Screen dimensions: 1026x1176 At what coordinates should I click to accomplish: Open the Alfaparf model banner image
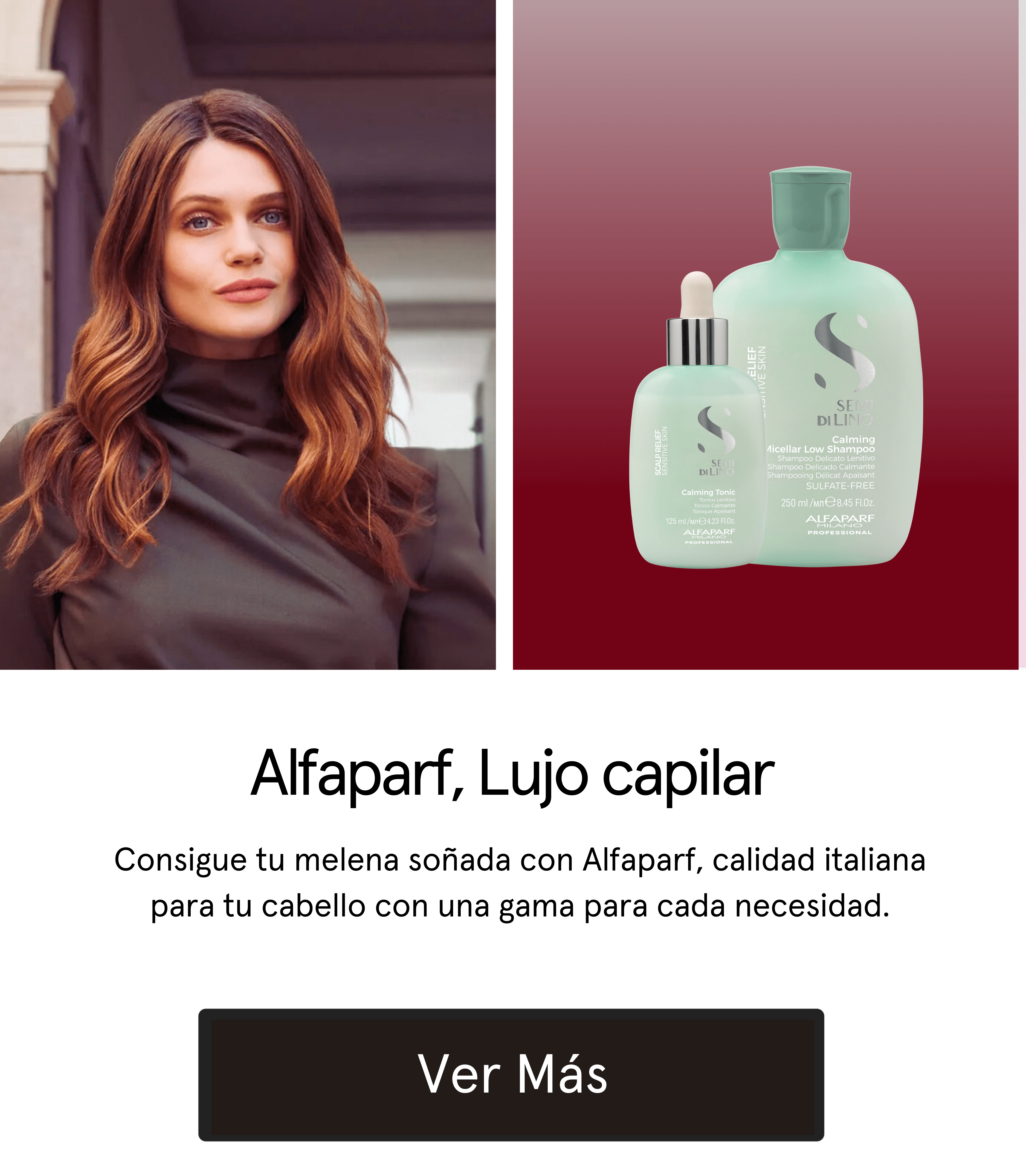tap(247, 335)
